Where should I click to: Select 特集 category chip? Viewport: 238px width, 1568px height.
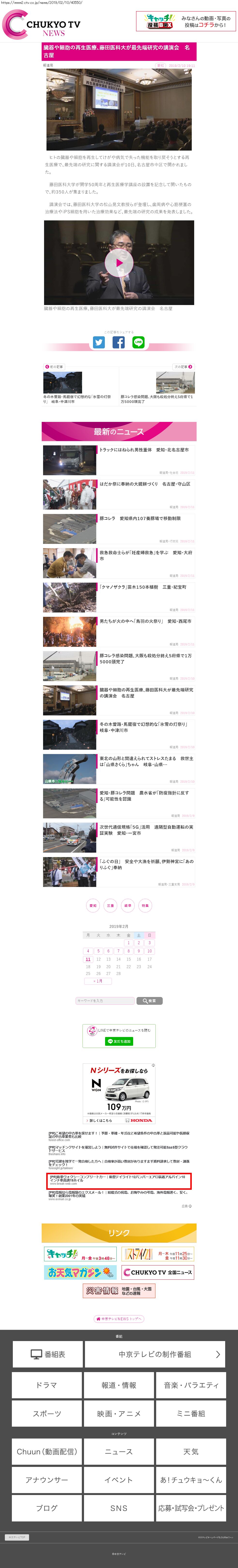point(145,889)
